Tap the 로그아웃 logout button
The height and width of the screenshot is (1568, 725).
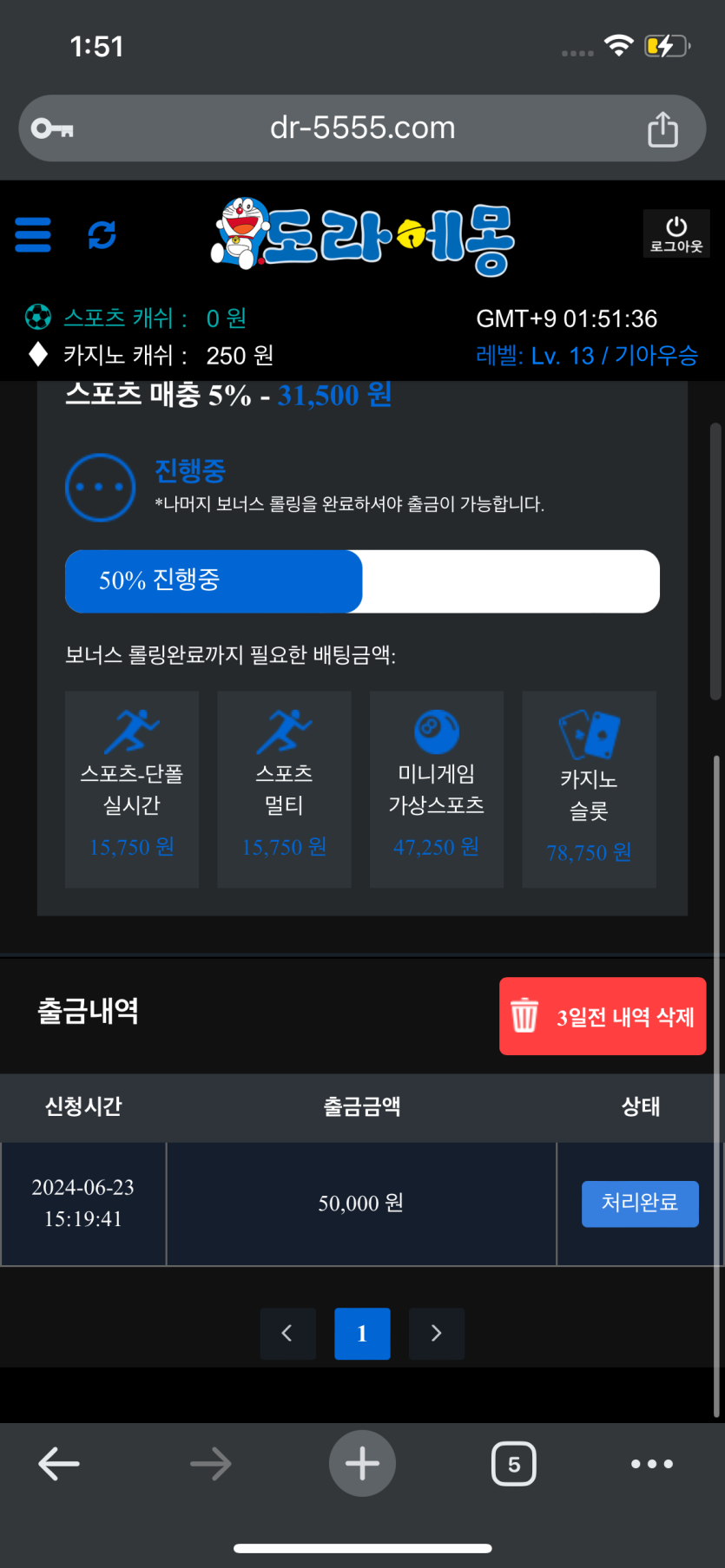676,234
